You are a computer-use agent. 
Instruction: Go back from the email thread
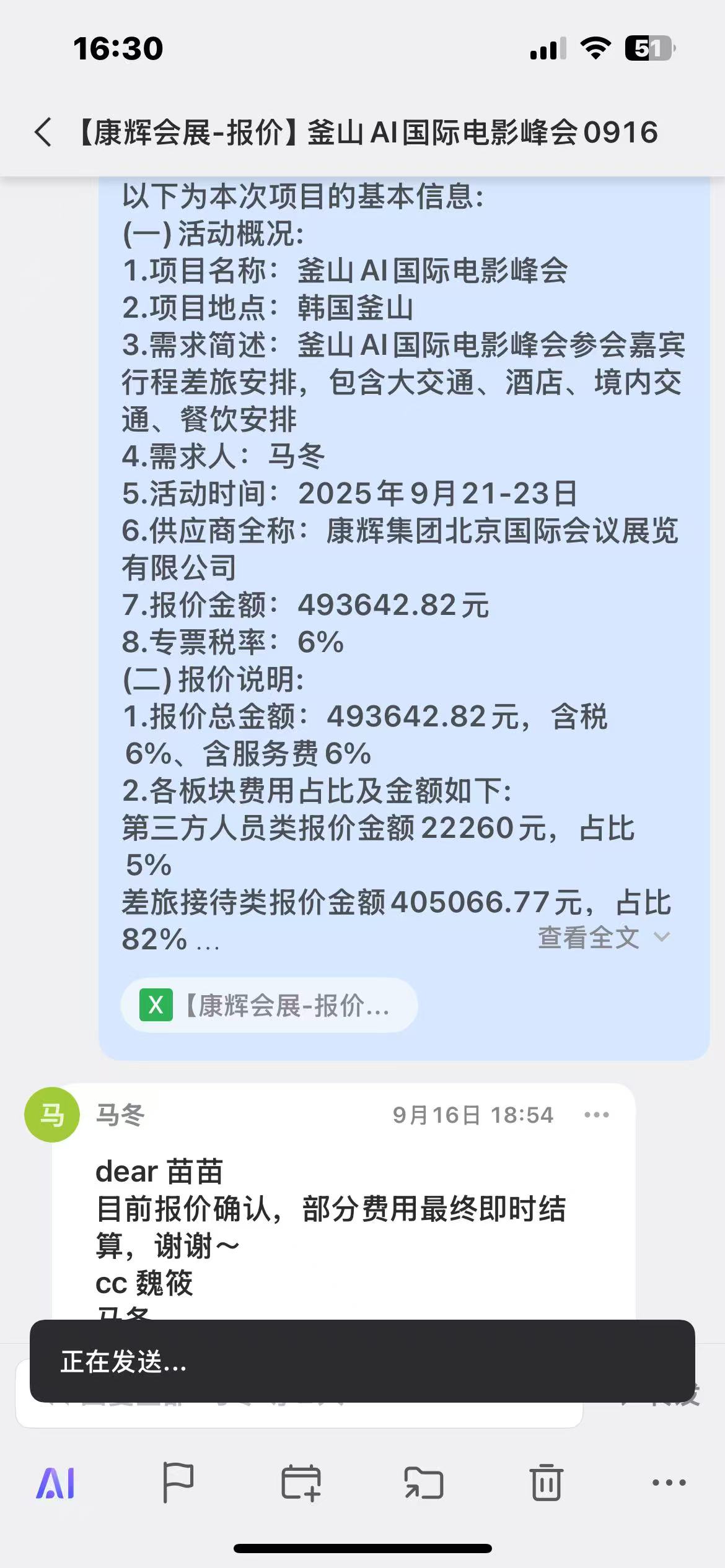point(43,132)
